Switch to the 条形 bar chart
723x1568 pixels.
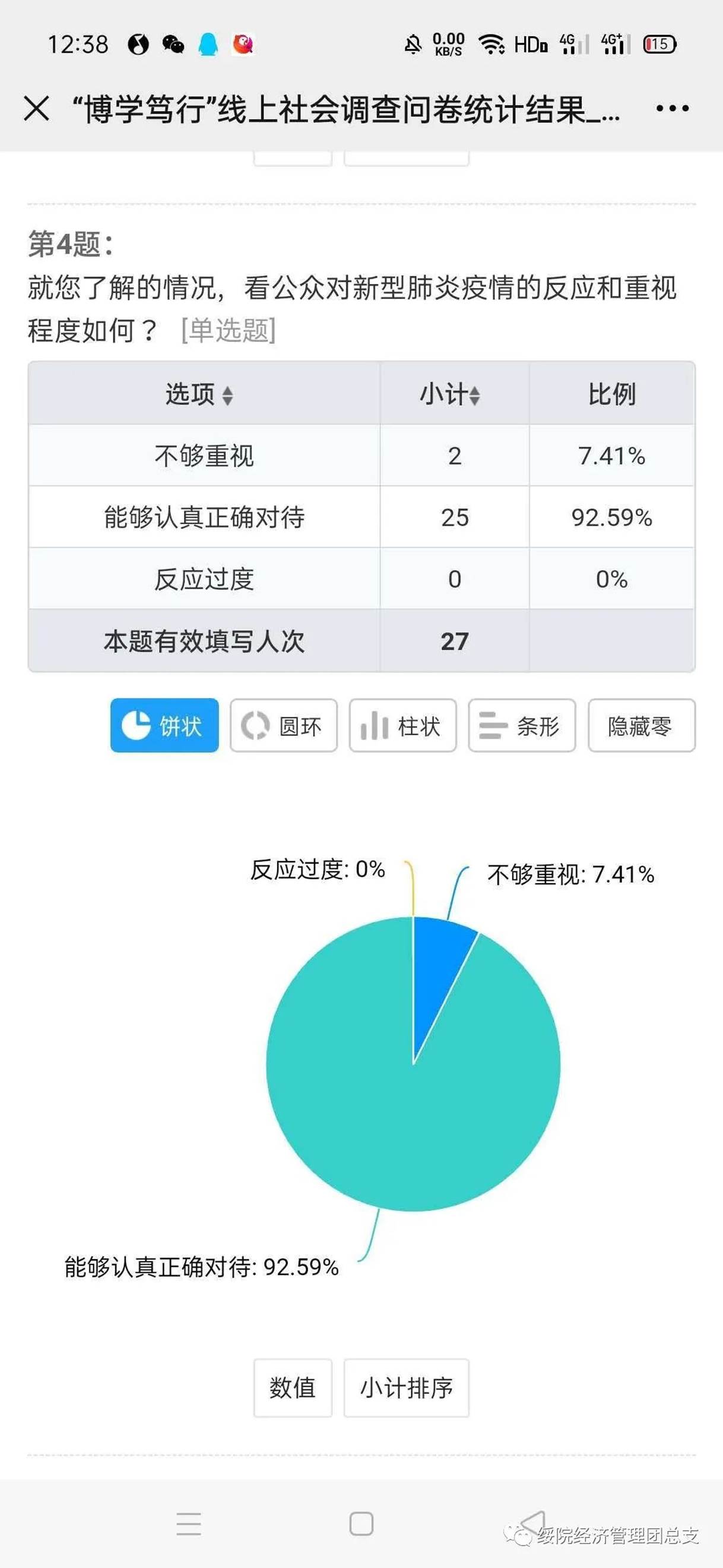[x=522, y=726]
